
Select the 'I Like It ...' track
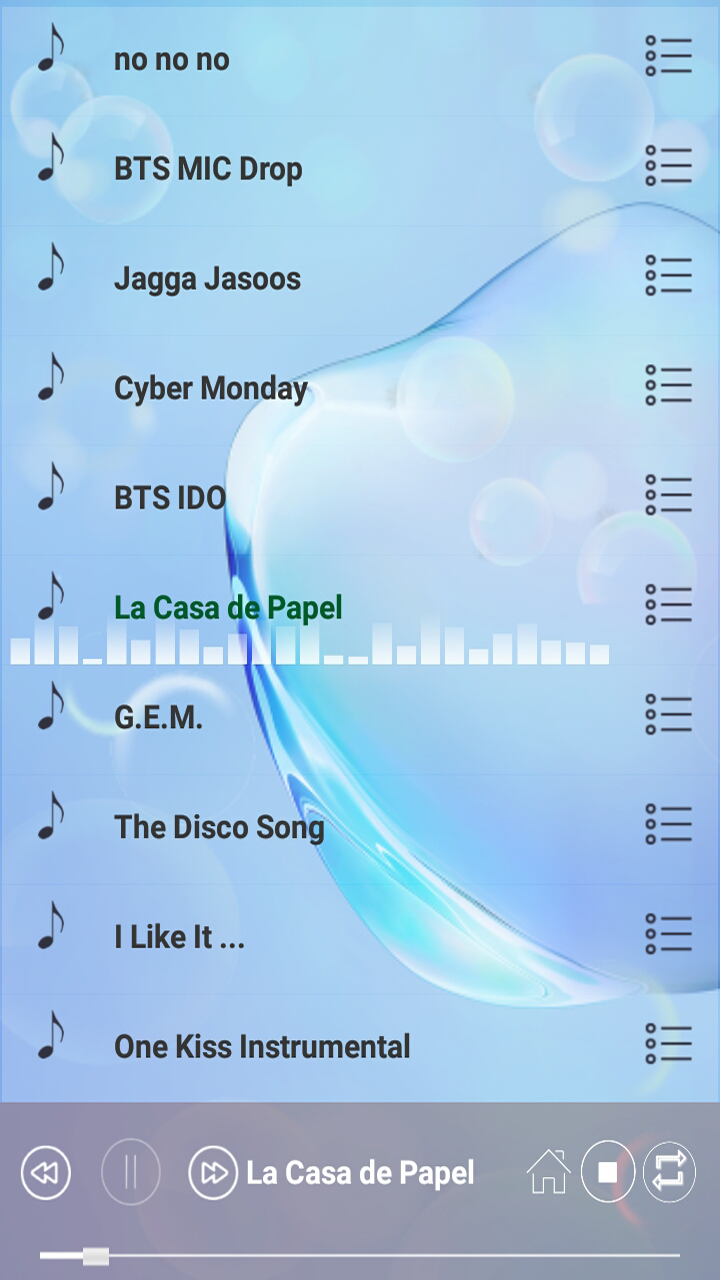[x=179, y=937]
